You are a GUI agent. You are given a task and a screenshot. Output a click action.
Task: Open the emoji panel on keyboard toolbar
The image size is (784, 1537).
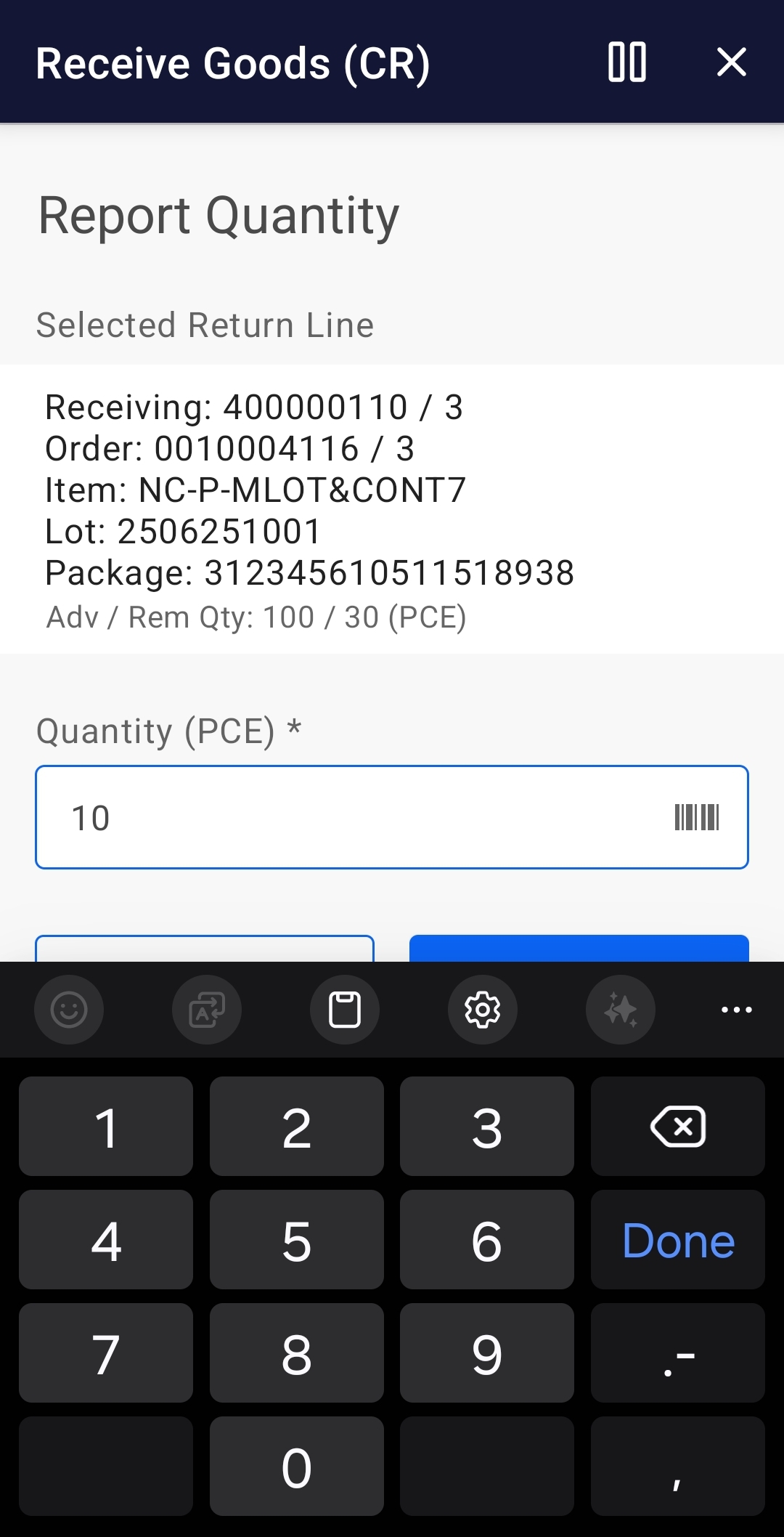pyautogui.click(x=69, y=1009)
